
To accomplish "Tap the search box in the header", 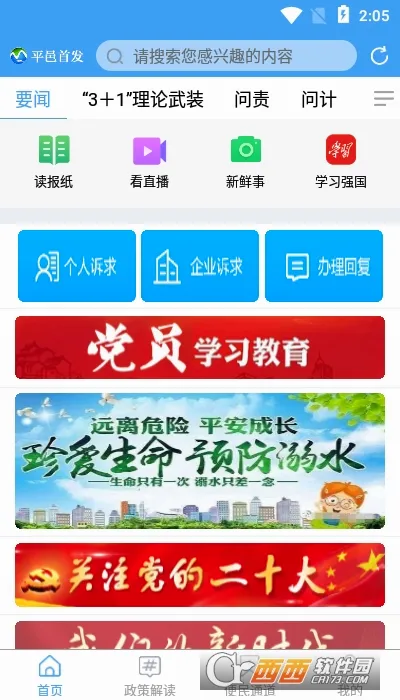I will [226, 56].
